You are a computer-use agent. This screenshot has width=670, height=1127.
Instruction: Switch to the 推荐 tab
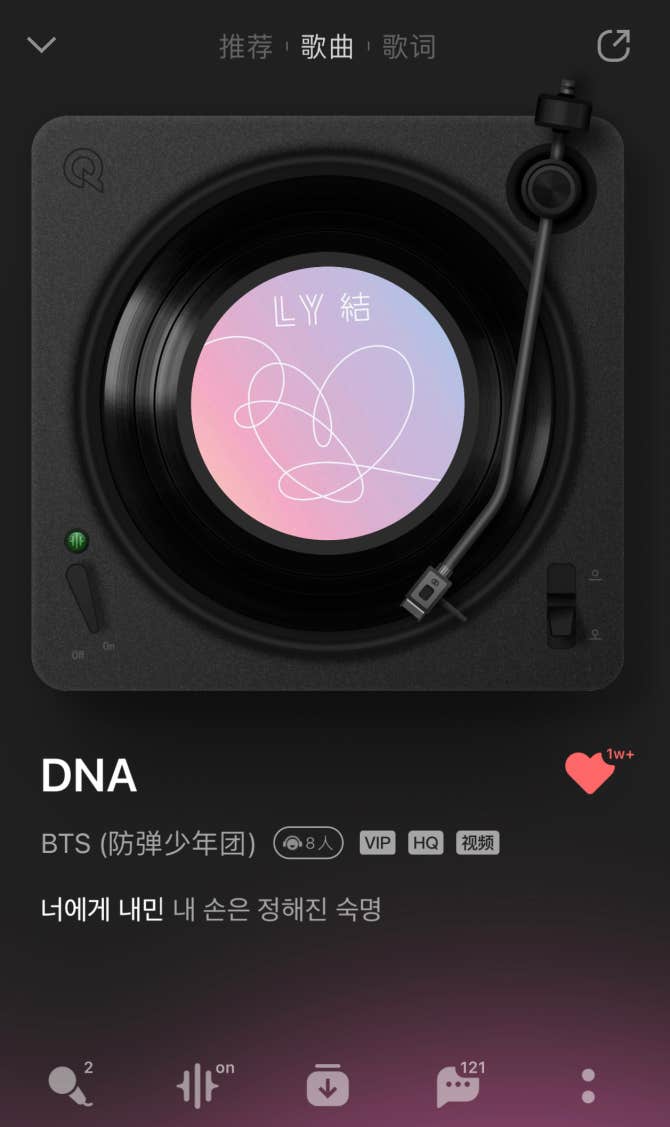pyautogui.click(x=246, y=47)
